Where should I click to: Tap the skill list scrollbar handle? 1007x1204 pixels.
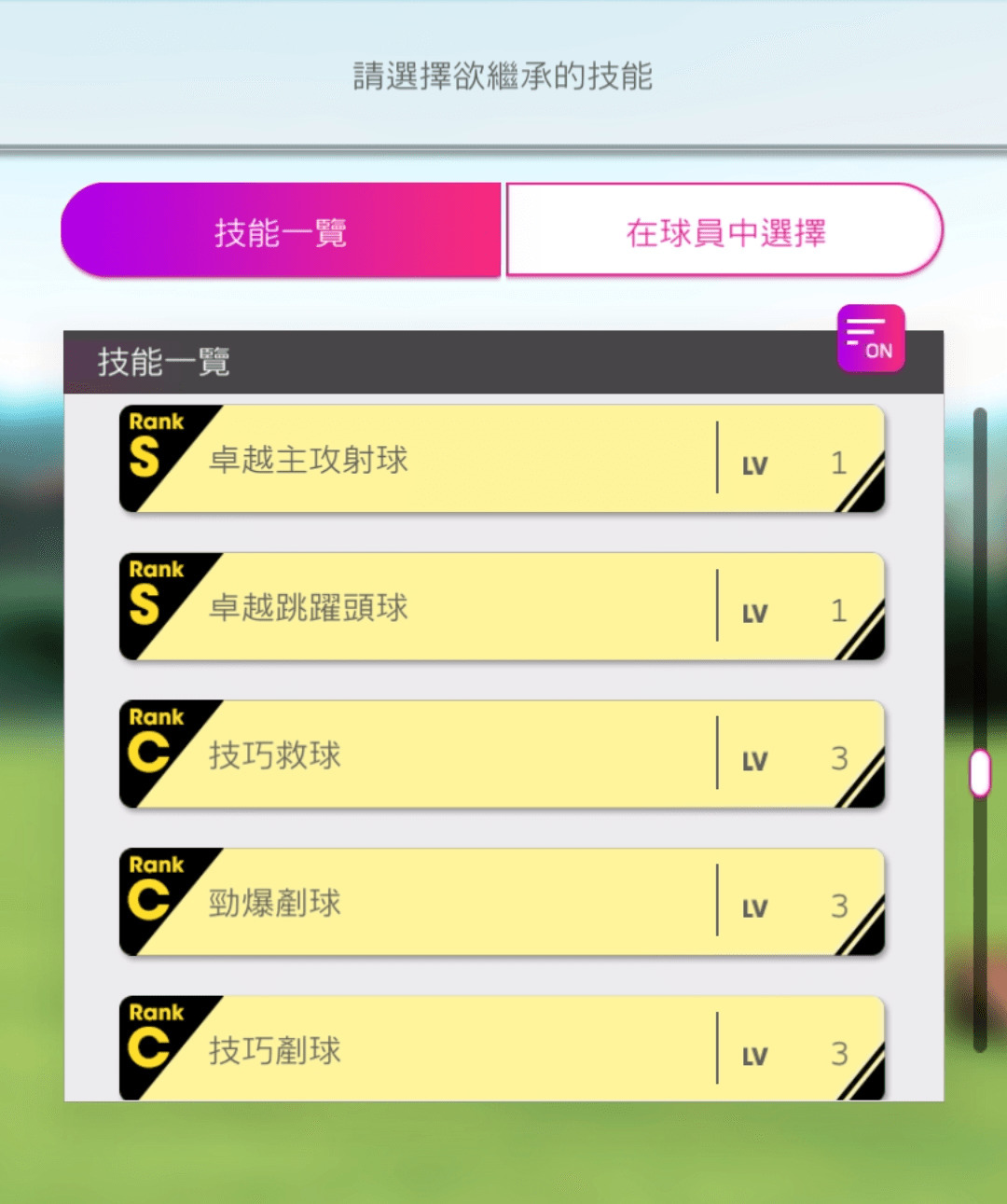click(979, 773)
